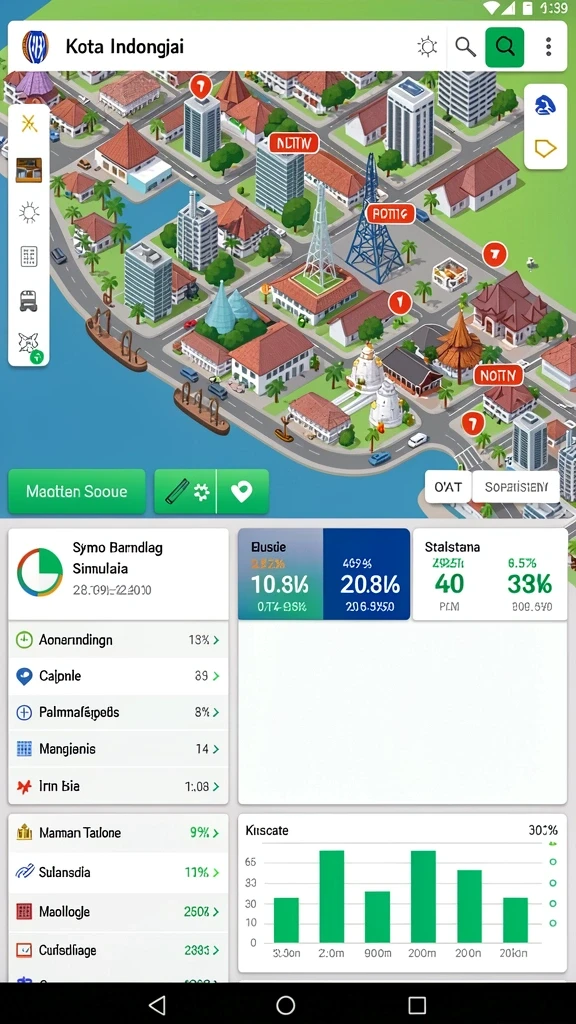Tap the bus icon in the left toolbar
576x1024 pixels.
[29, 300]
